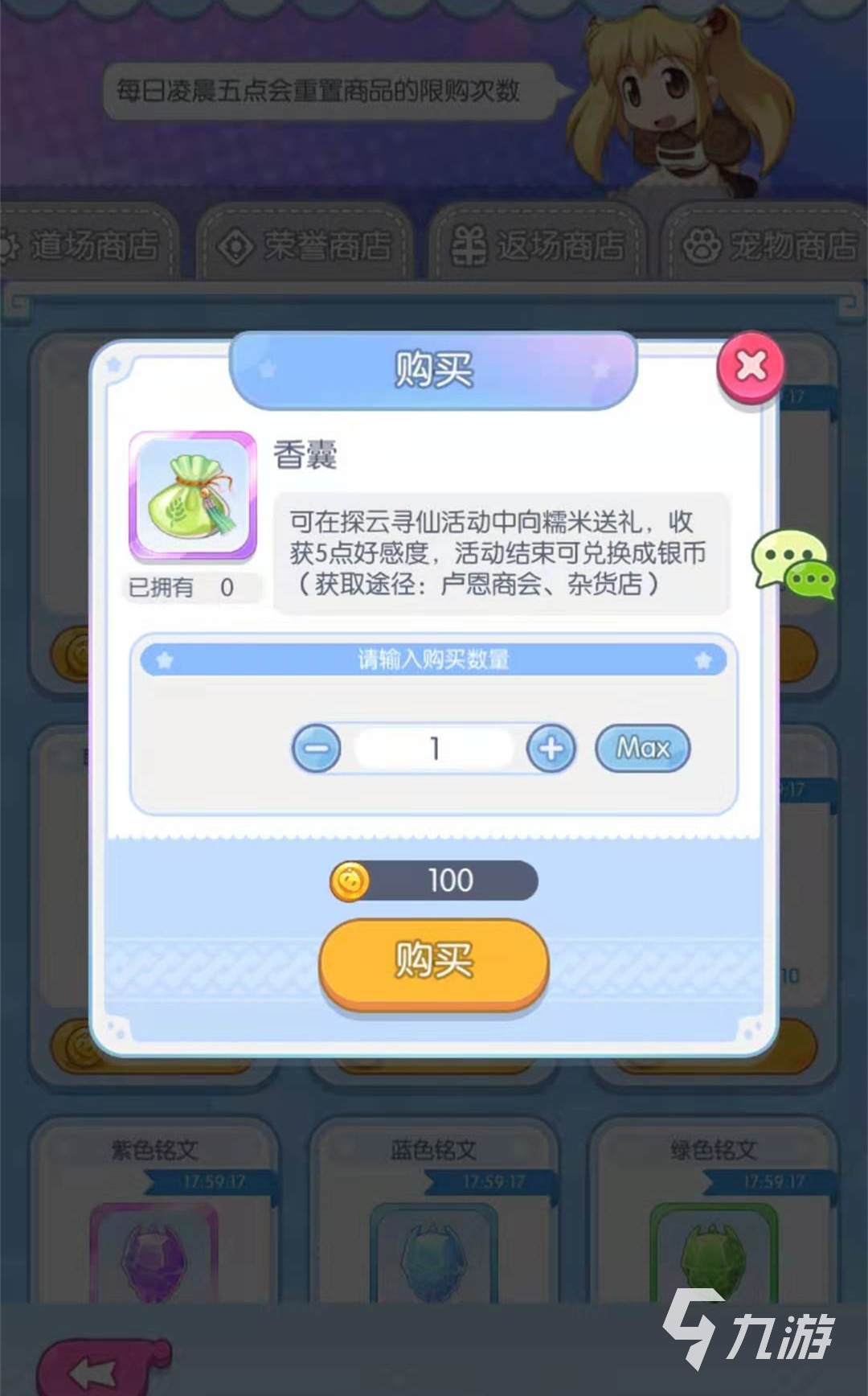The image size is (868, 1396).
Task: Switch to the 荣誉商店 tab
Action: click(305, 245)
